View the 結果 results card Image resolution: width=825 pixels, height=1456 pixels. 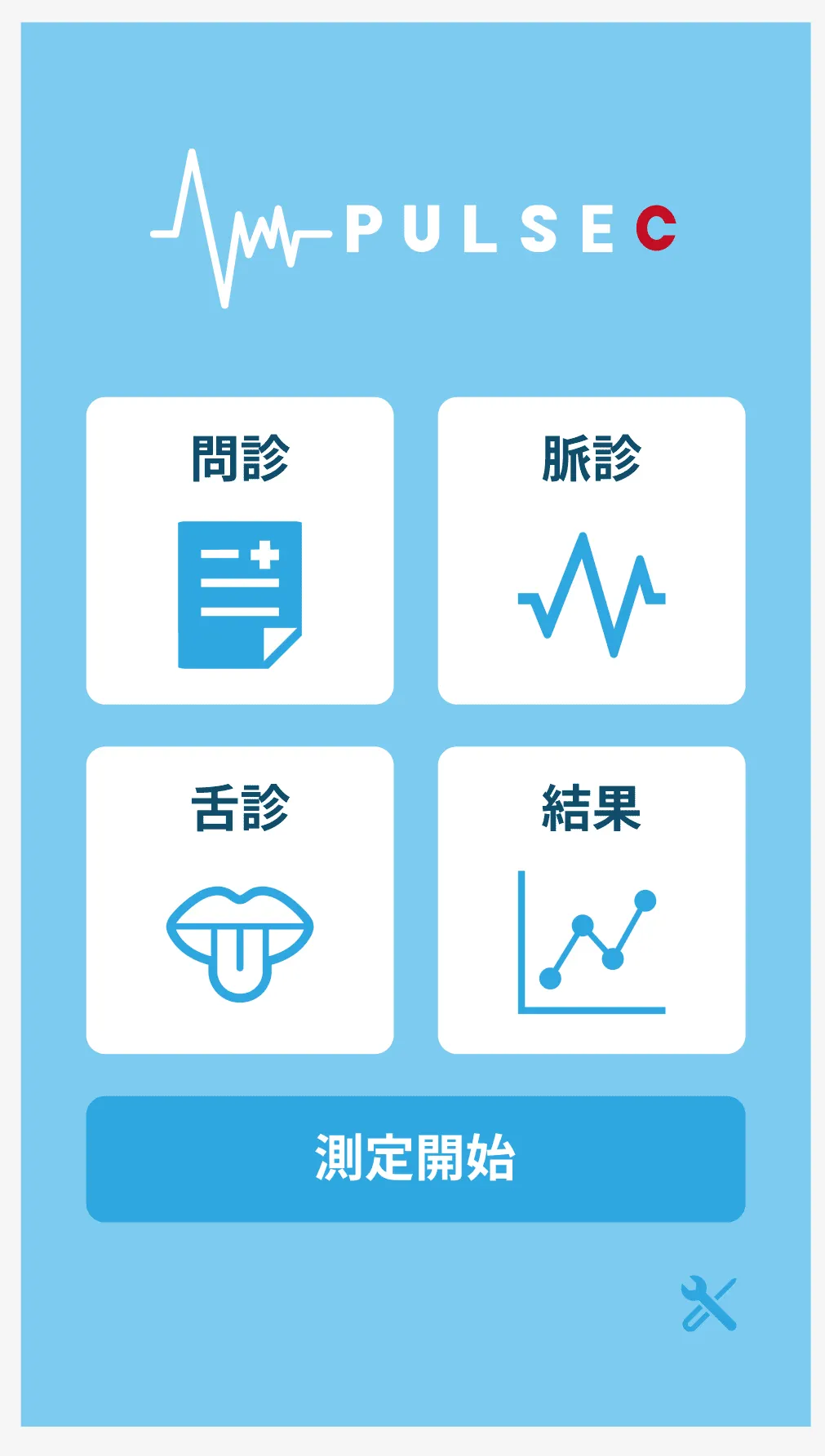click(592, 900)
